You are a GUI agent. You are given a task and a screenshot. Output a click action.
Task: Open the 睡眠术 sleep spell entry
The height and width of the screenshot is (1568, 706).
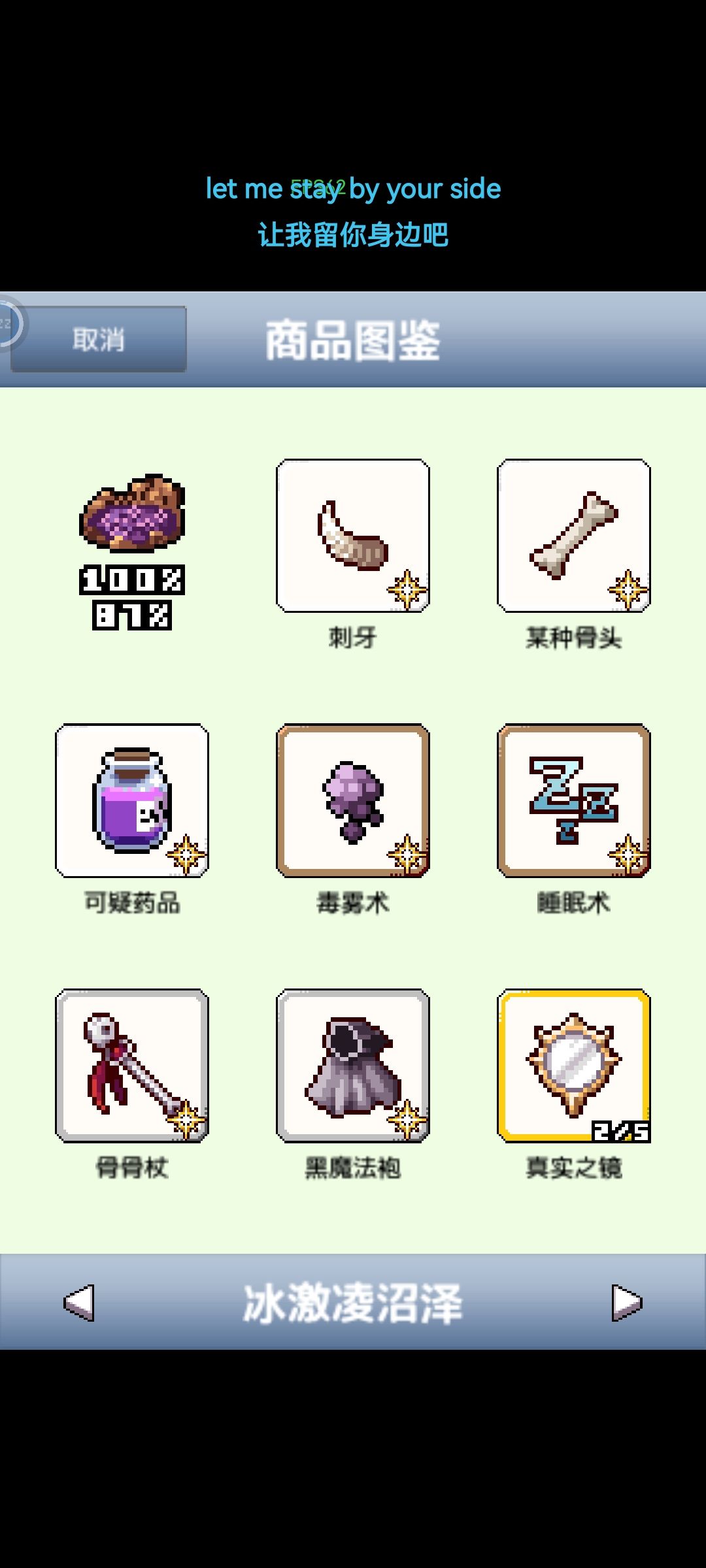(x=575, y=804)
